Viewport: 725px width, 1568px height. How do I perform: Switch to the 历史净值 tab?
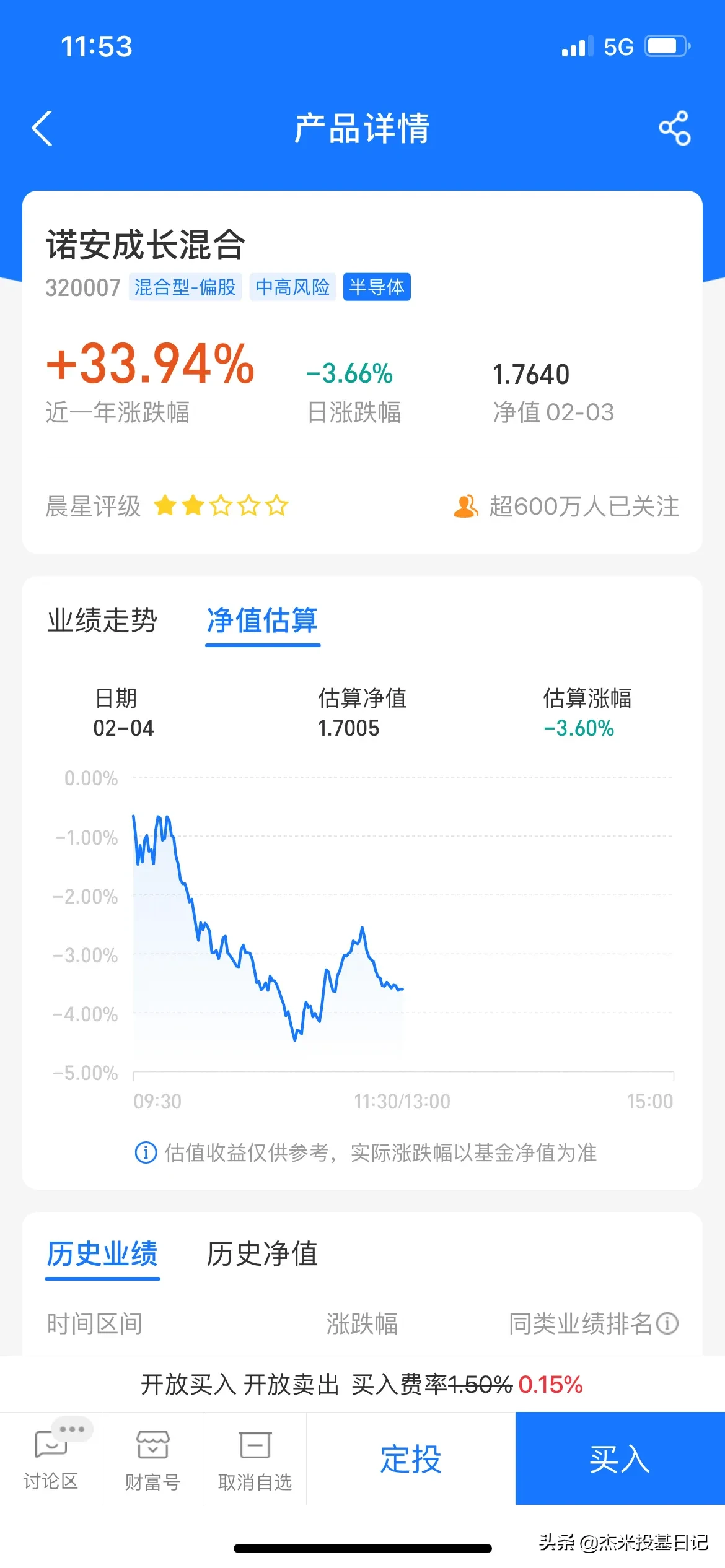(x=262, y=1254)
